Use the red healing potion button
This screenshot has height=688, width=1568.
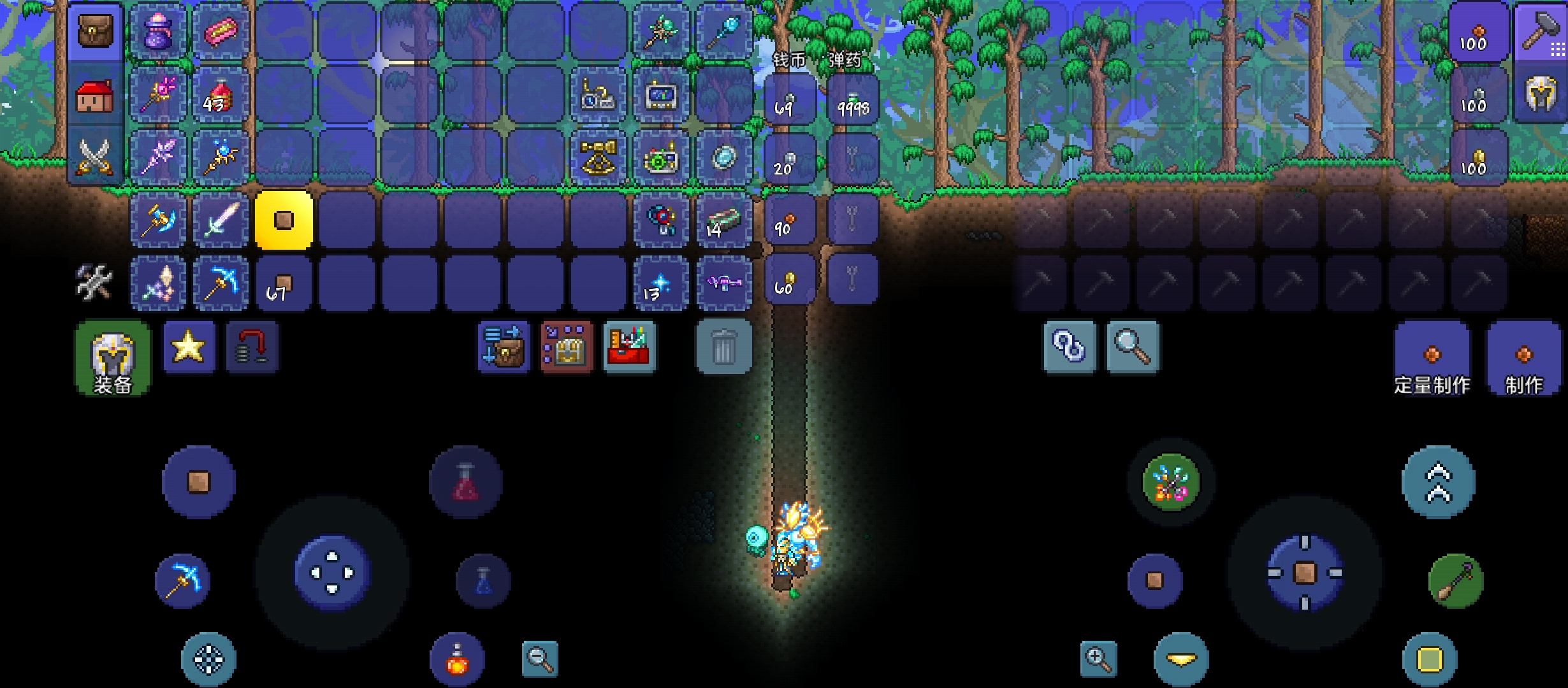pos(466,482)
